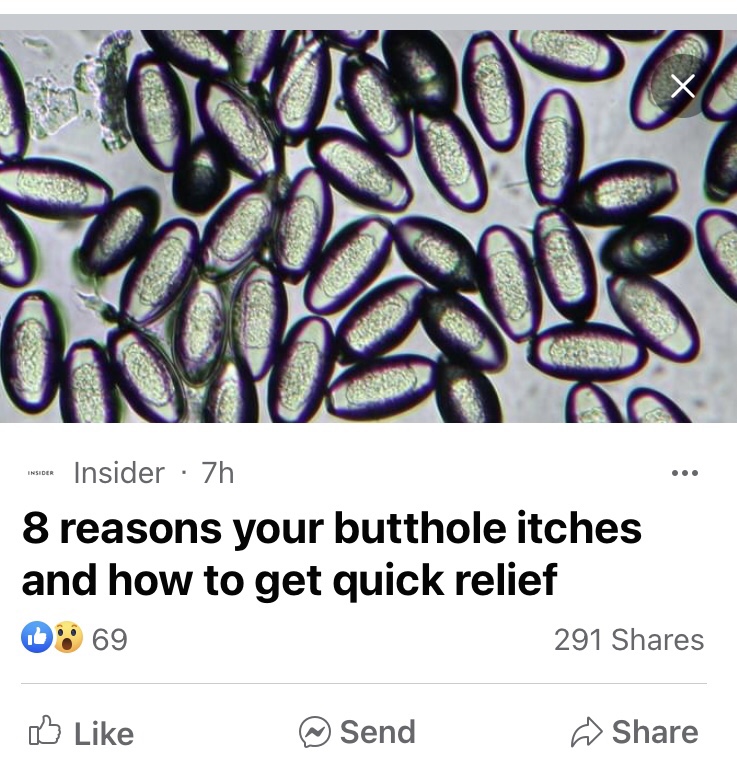
Task: Send this post via Messenger
Action: 357,733
